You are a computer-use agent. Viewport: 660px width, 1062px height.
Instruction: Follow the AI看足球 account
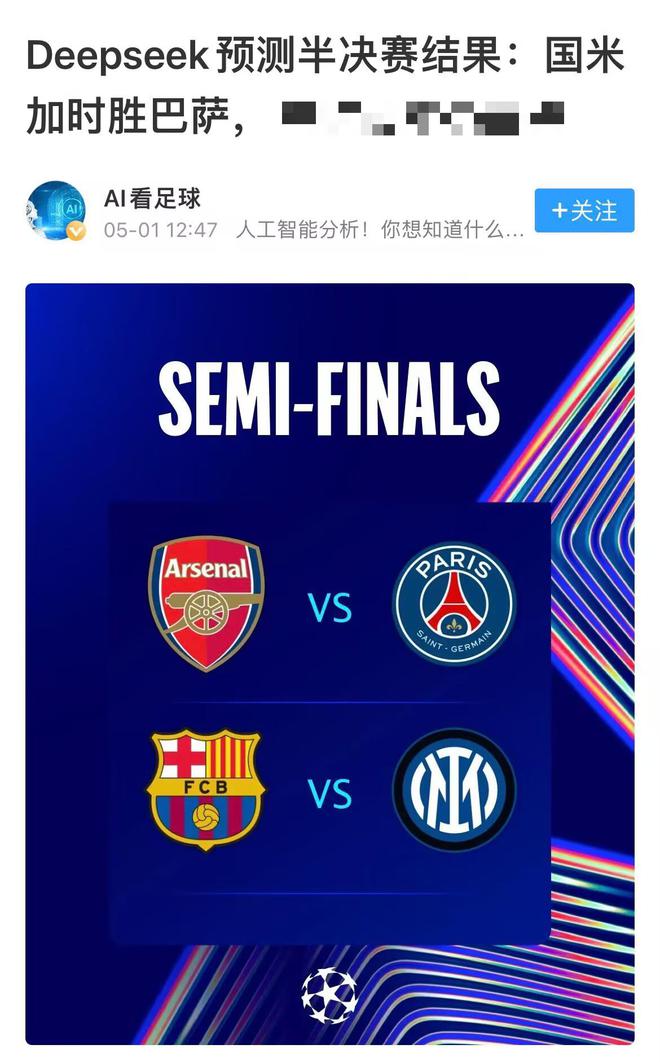click(584, 211)
